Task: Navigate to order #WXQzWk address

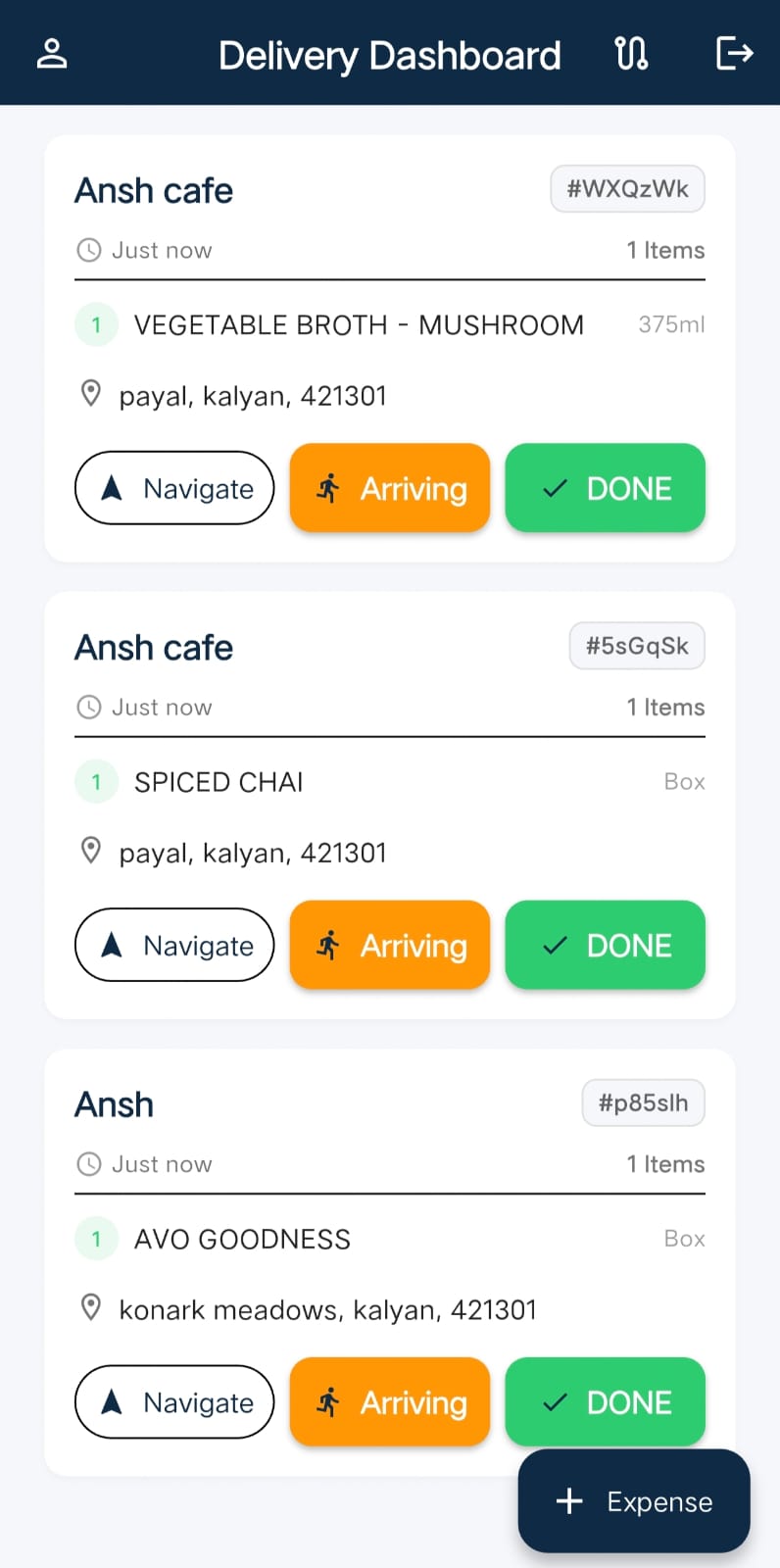Action: [174, 488]
